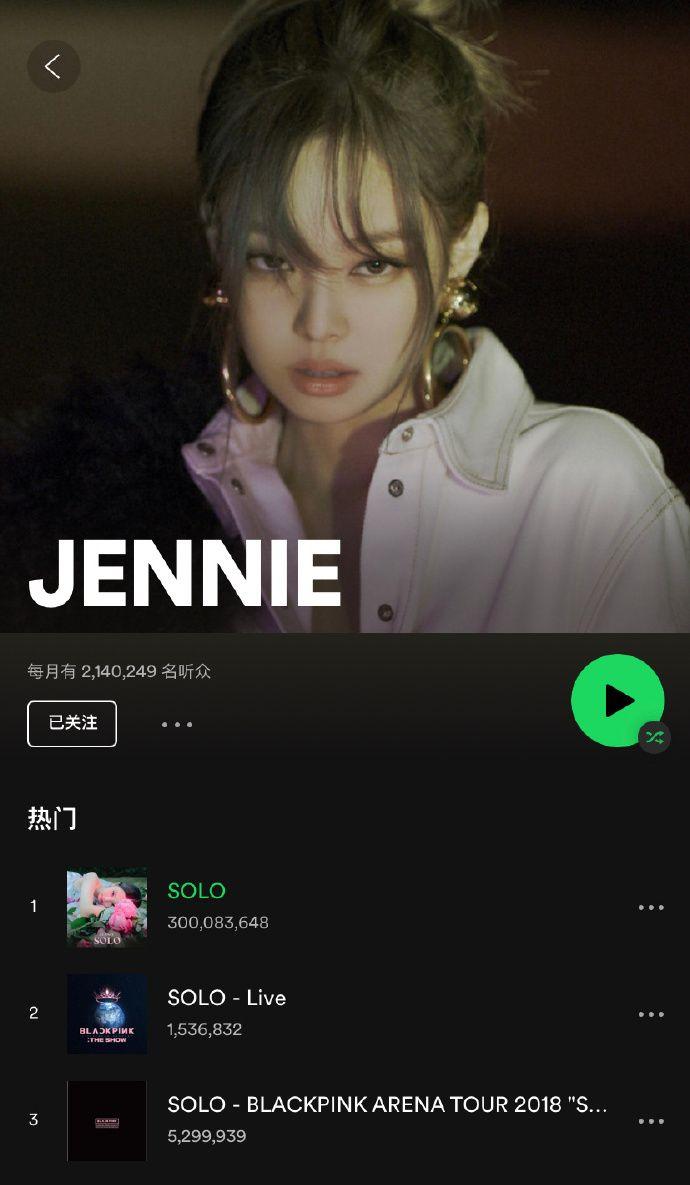Tap the 已关注 following button
The width and height of the screenshot is (690, 1185).
[x=72, y=723]
